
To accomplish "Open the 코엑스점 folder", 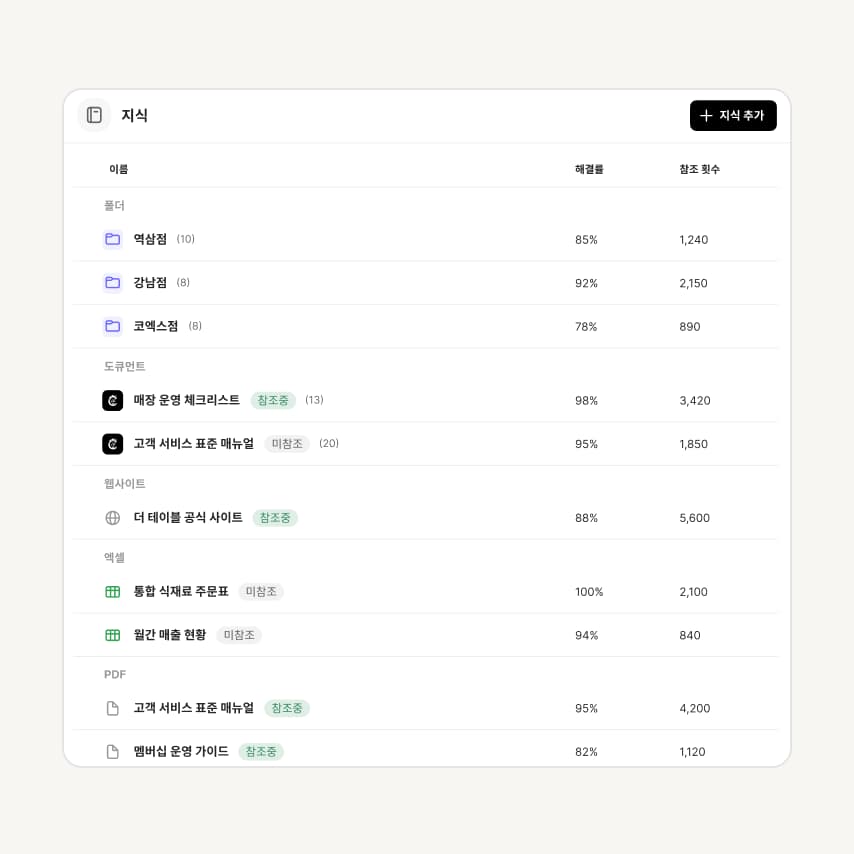I will click(425, 326).
